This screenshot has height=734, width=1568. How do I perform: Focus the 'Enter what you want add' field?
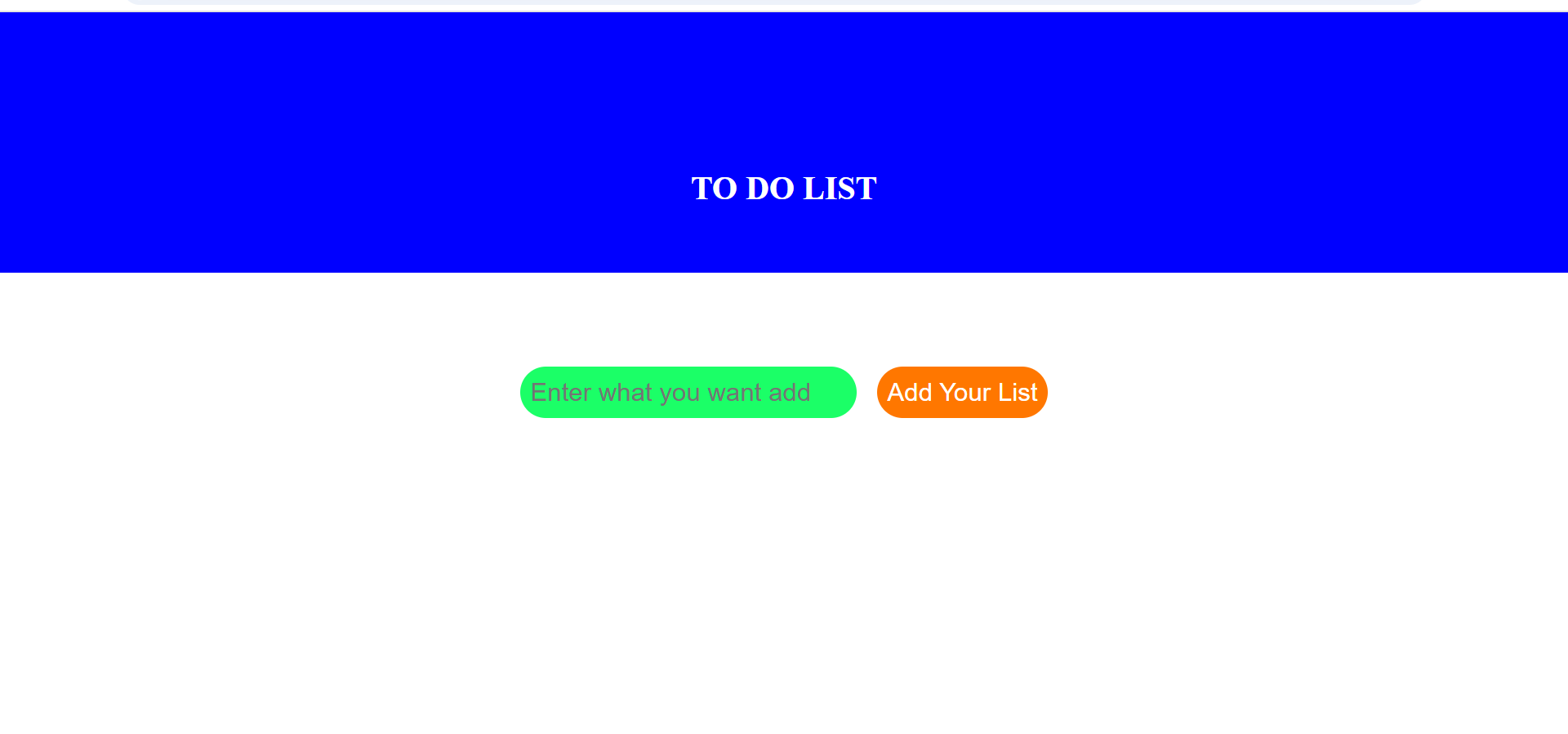tap(688, 393)
